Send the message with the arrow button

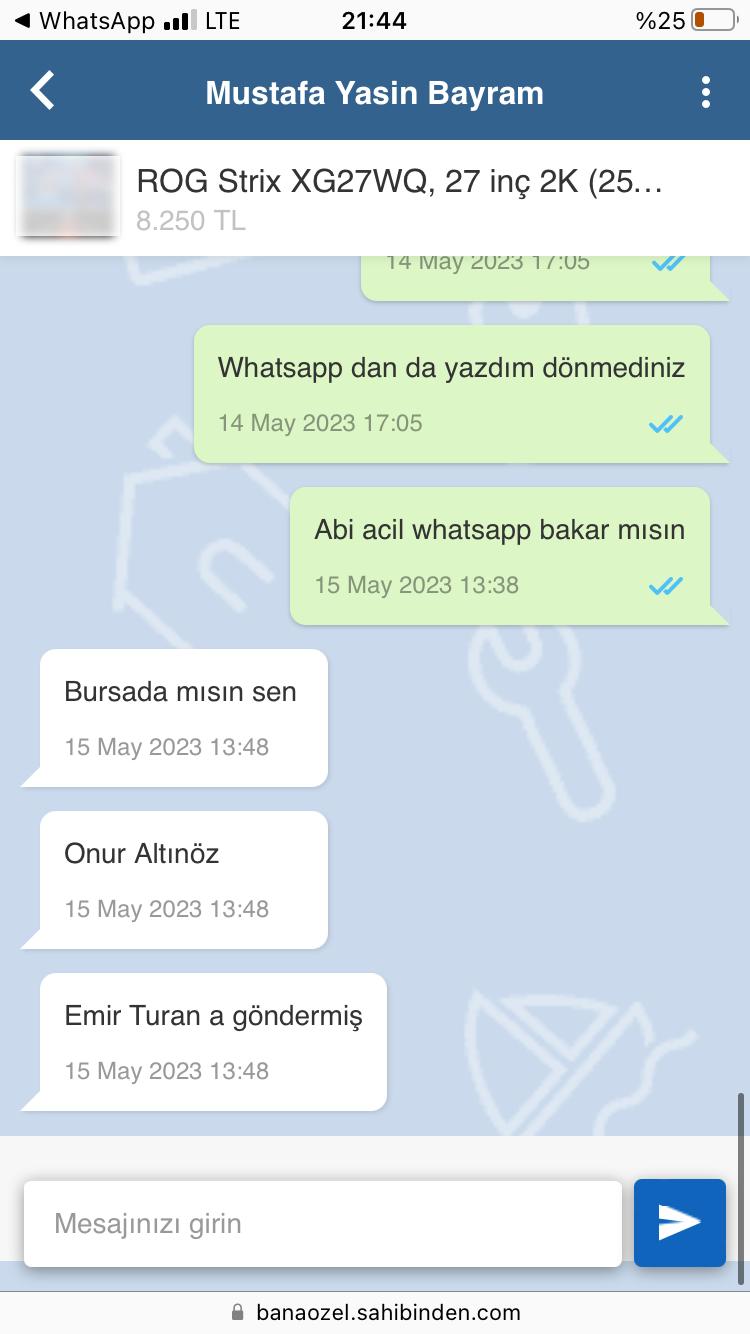pyautogui.click(x=679, y=1223)
